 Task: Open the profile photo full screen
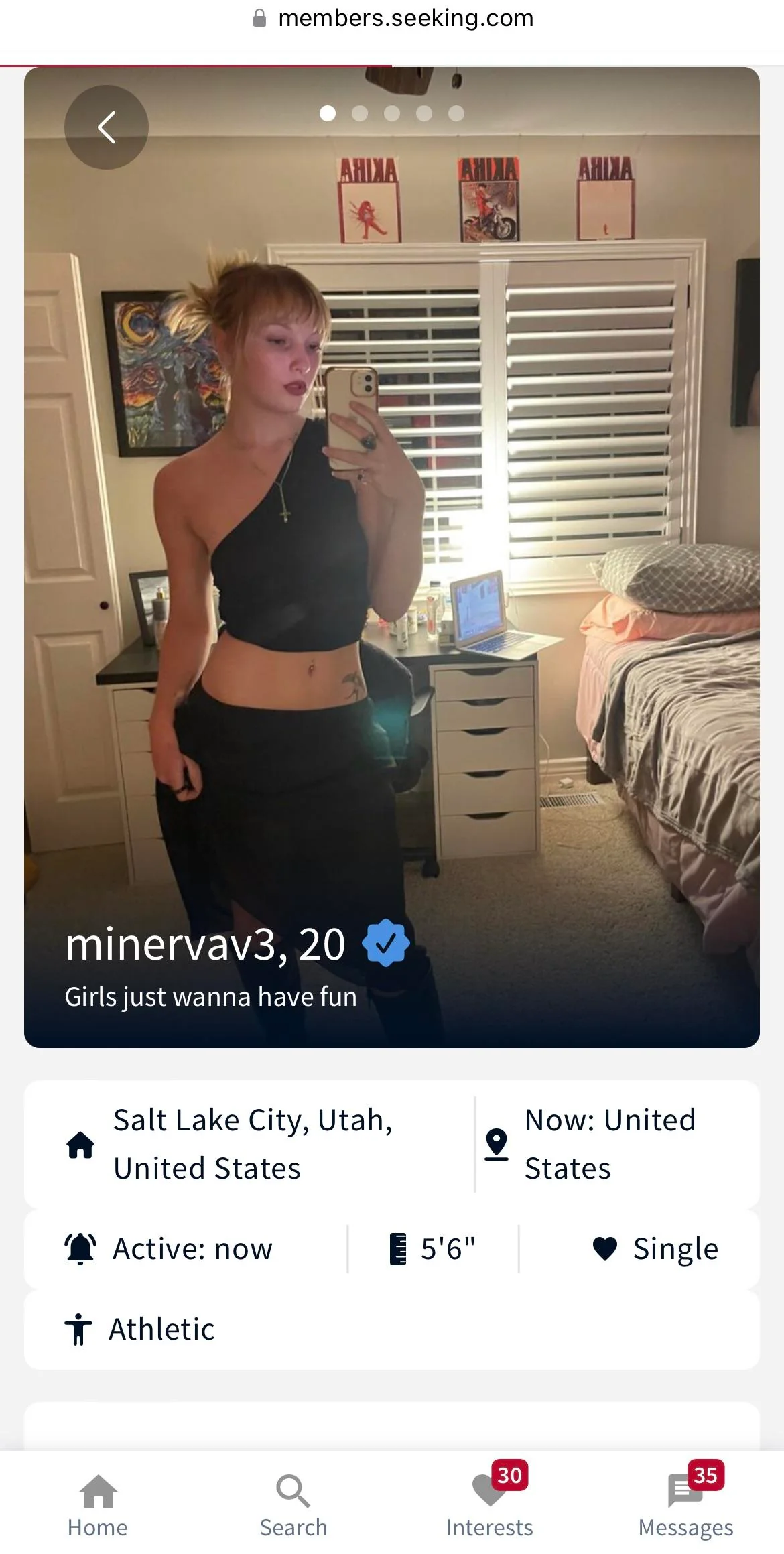(392, 557)
